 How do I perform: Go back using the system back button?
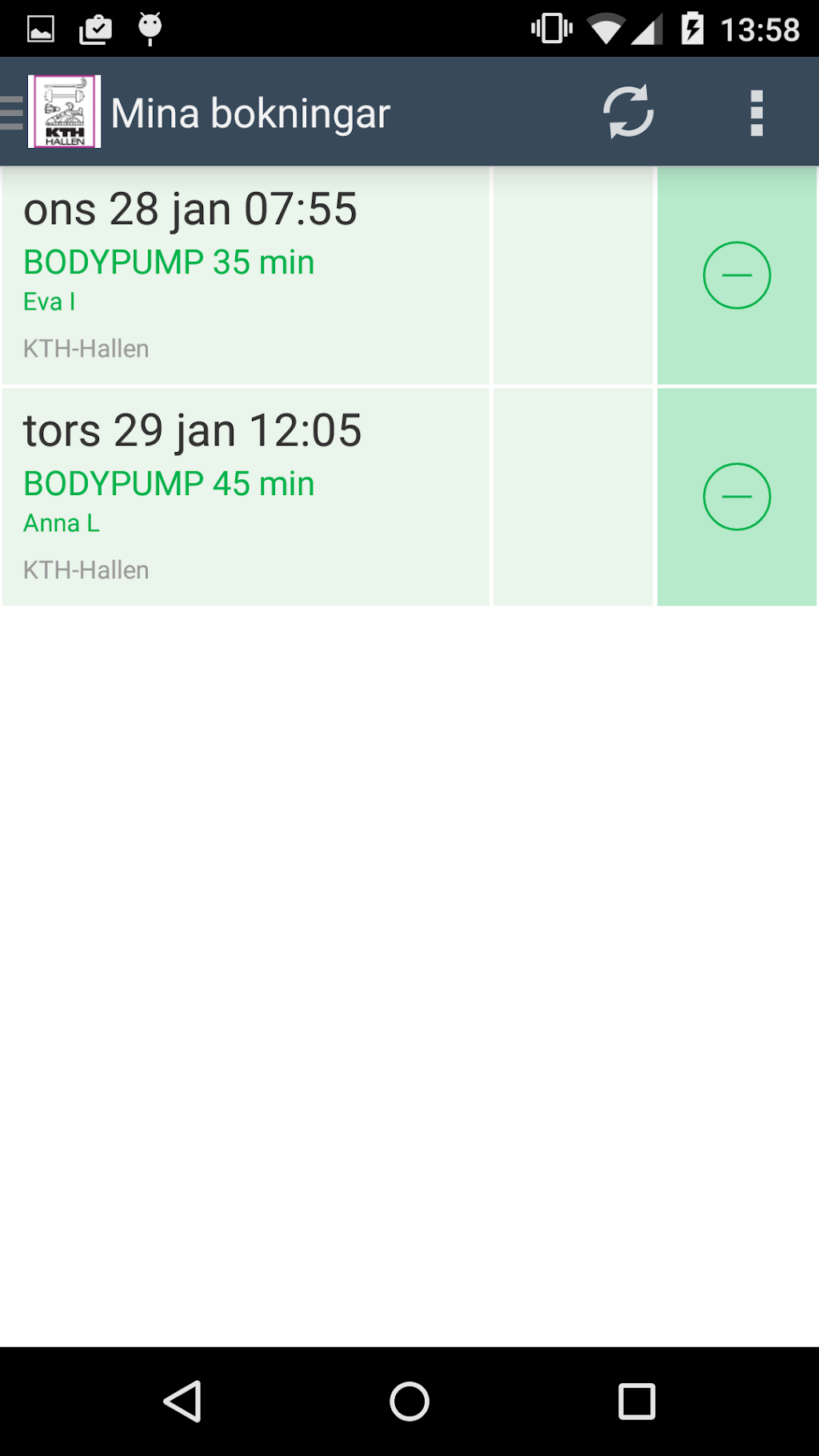[x=182, y=1401]
